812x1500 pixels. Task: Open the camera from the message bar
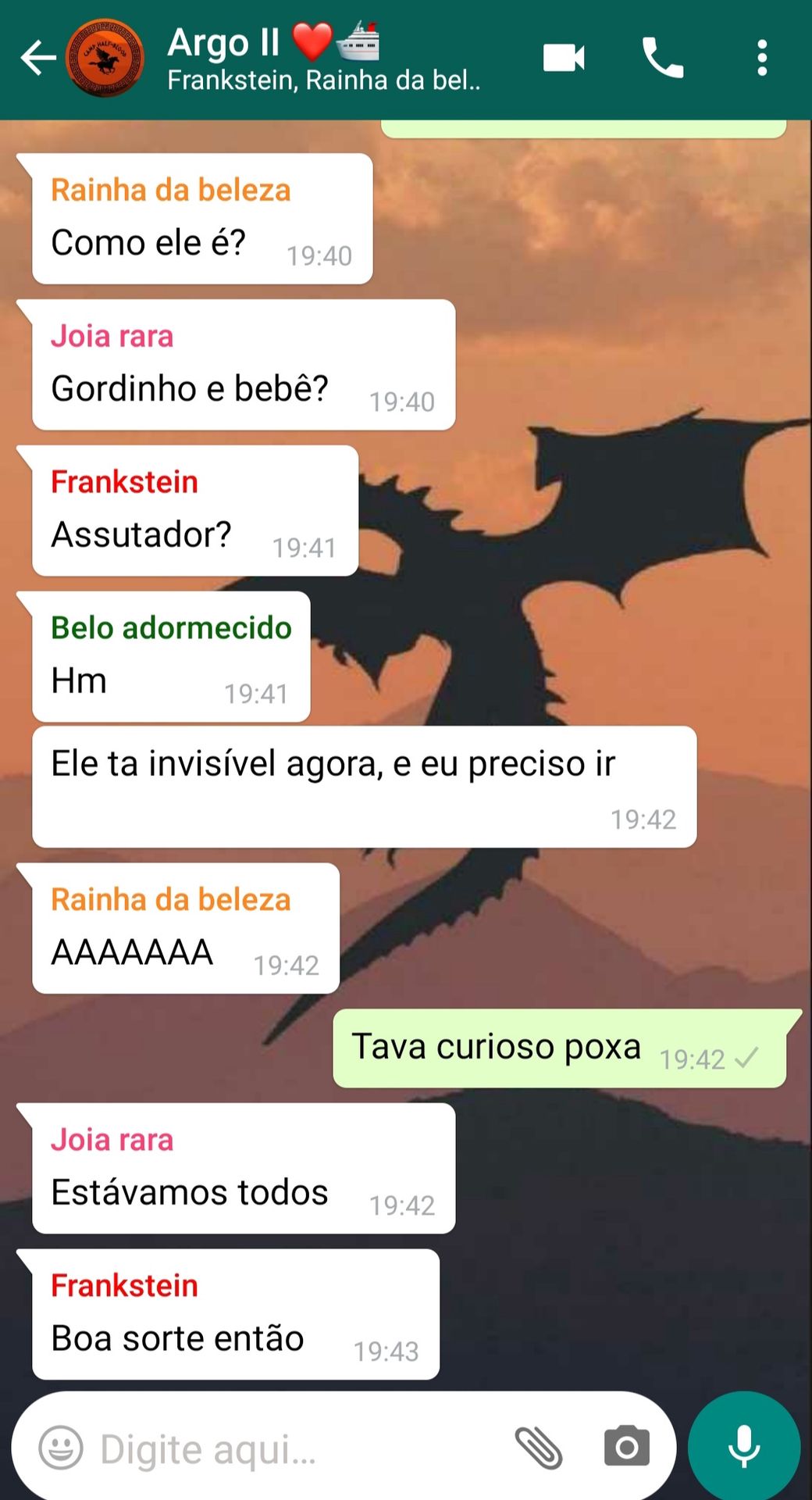(x=626, y=1446)
